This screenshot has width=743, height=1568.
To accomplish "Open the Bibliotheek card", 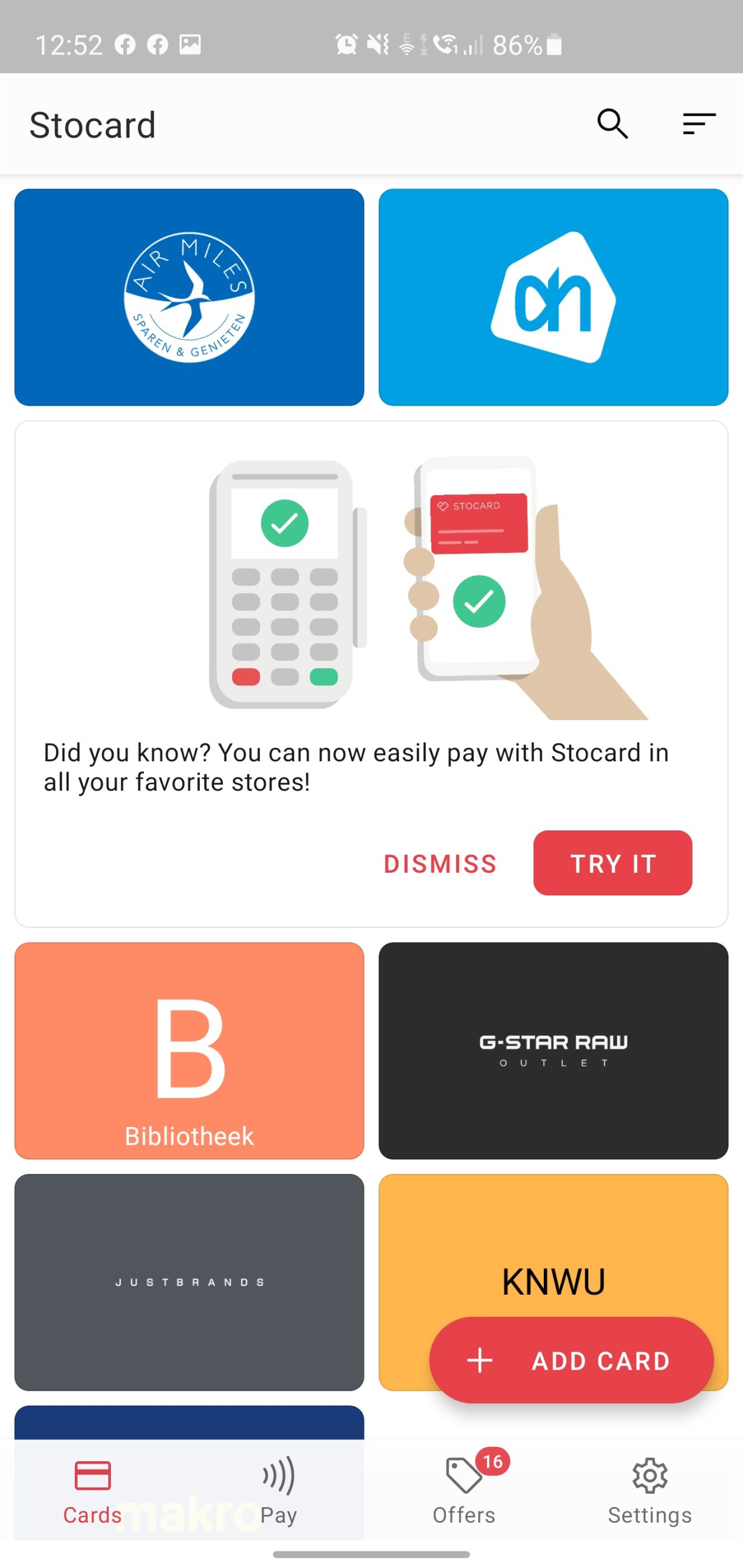I will [189, 1050].
